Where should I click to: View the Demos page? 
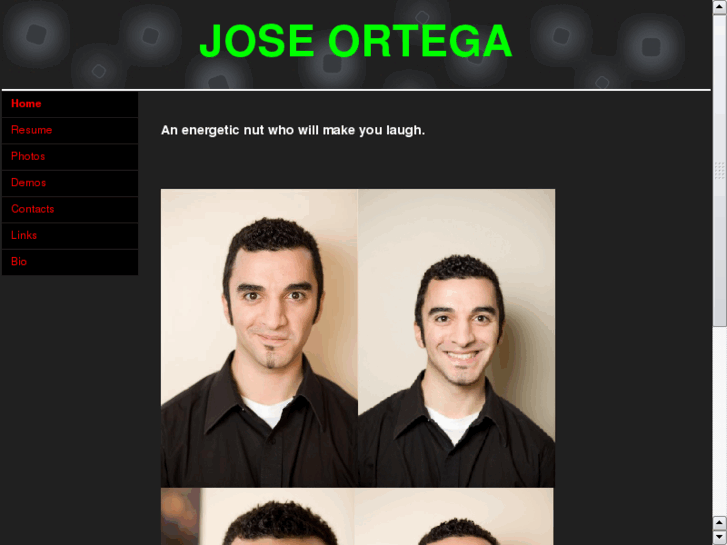pyautogui.click(x=29, y=183)
